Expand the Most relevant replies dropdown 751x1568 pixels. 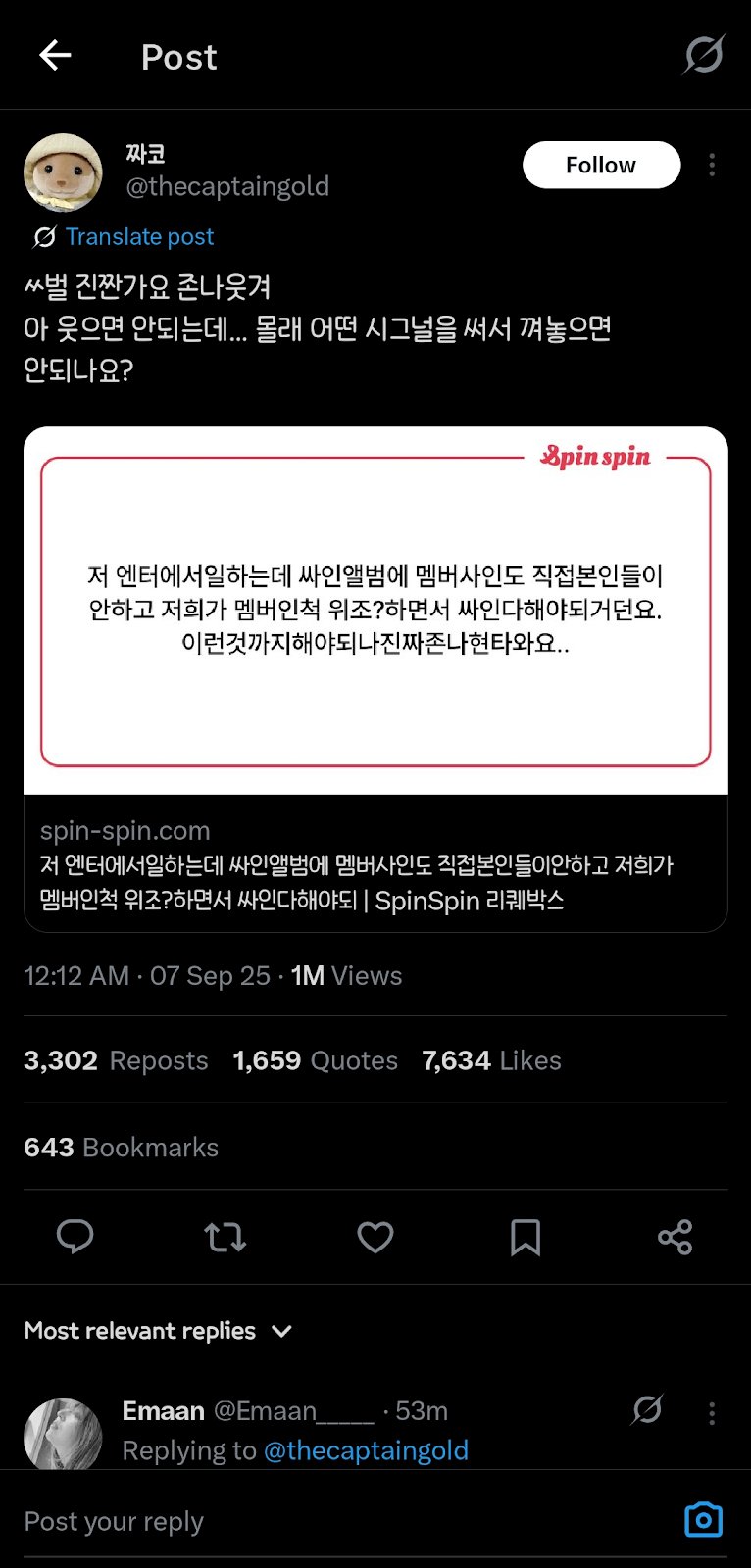point(159,1331)
